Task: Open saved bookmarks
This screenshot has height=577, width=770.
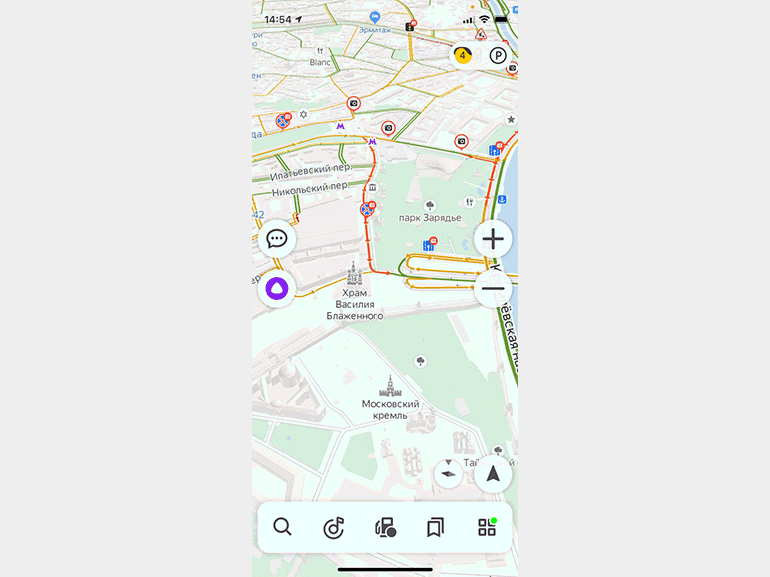Action: pyautogui.click(x=435, y=527)
